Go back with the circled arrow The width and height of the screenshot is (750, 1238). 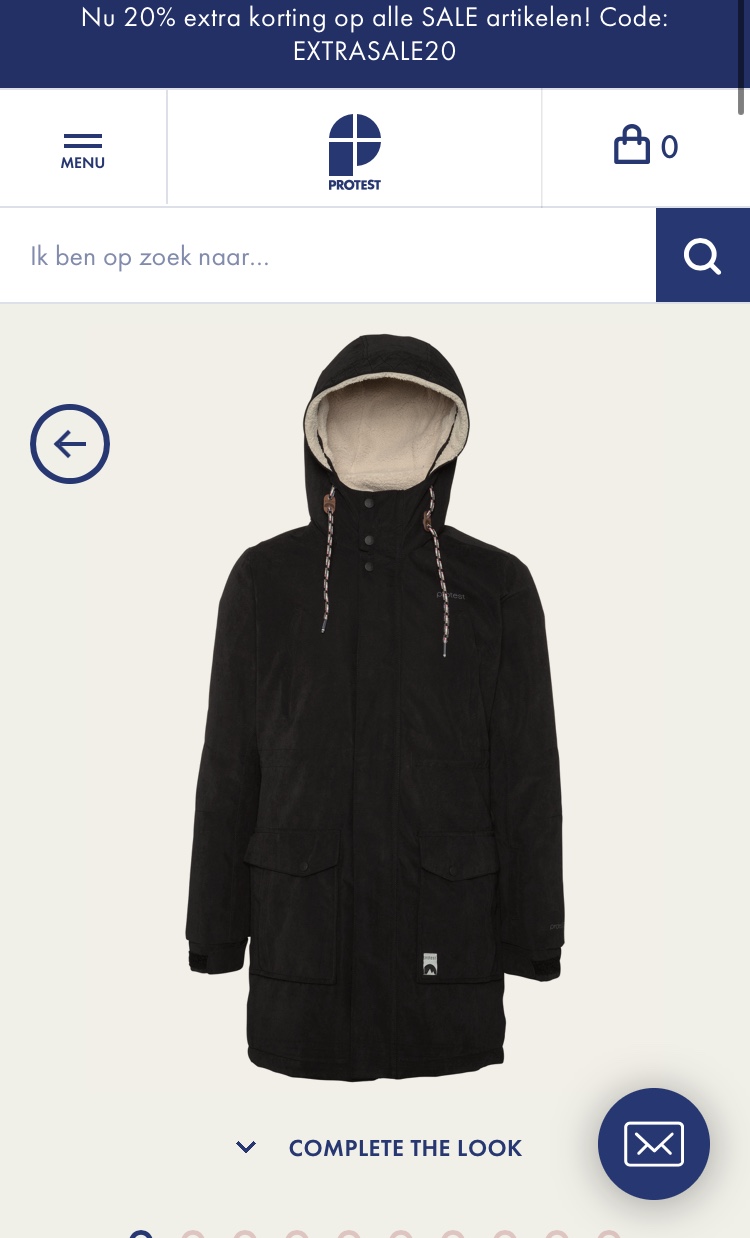[x=70, y=444]
